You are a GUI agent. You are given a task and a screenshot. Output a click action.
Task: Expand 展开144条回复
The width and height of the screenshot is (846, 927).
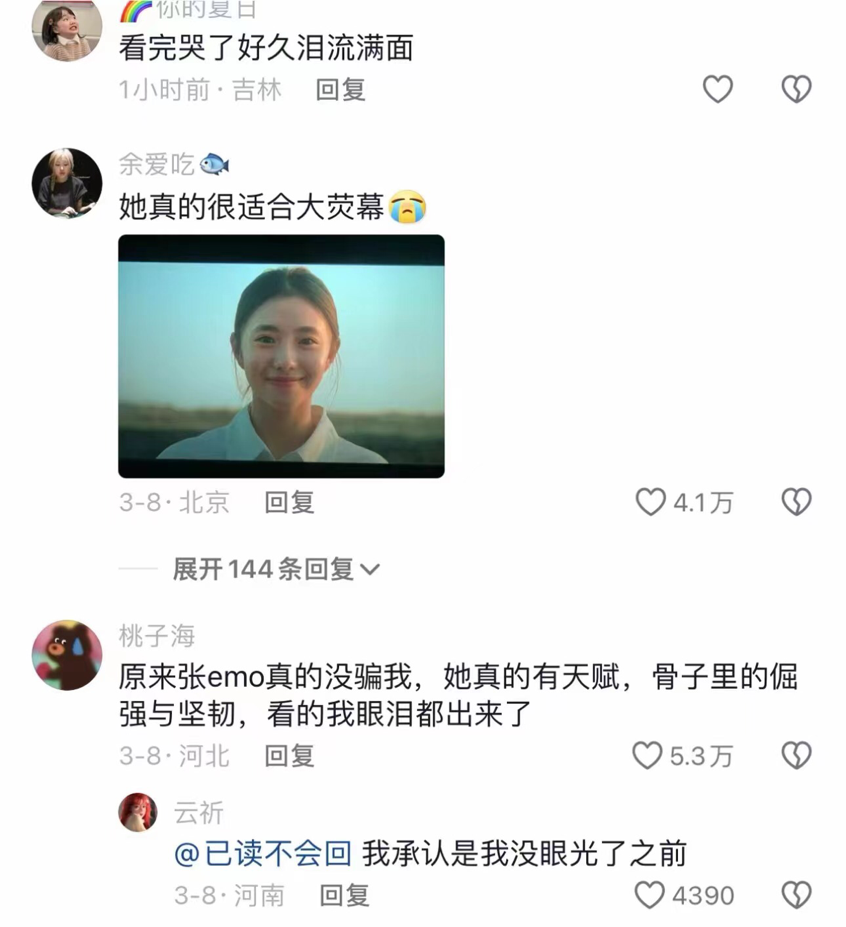click(x=276, y=569)
